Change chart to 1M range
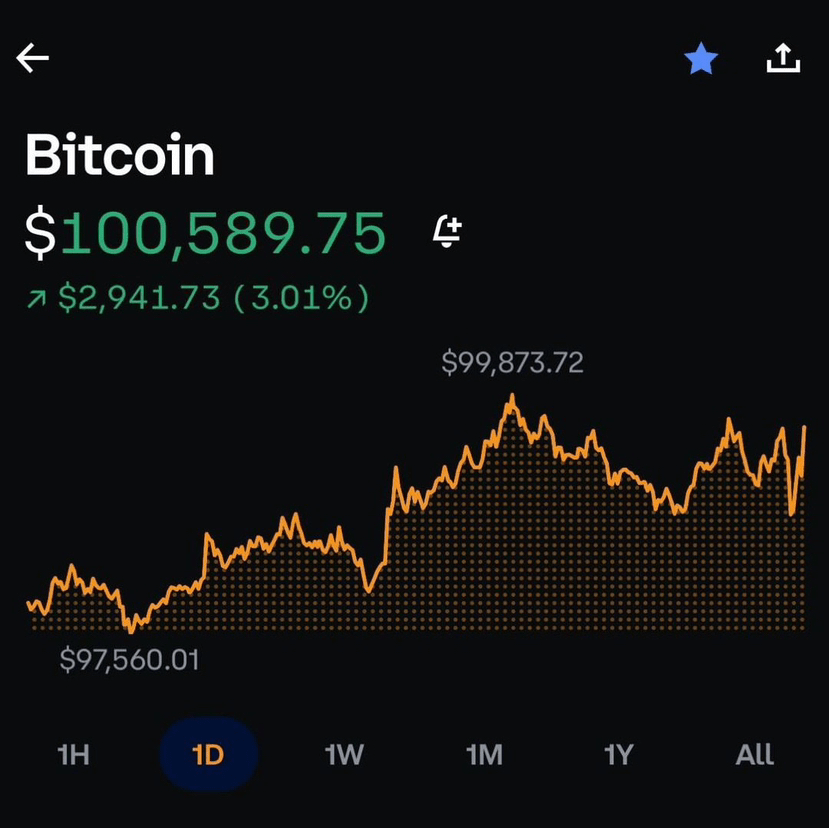The height and width of the screenshot is (828, 829). 484,754
